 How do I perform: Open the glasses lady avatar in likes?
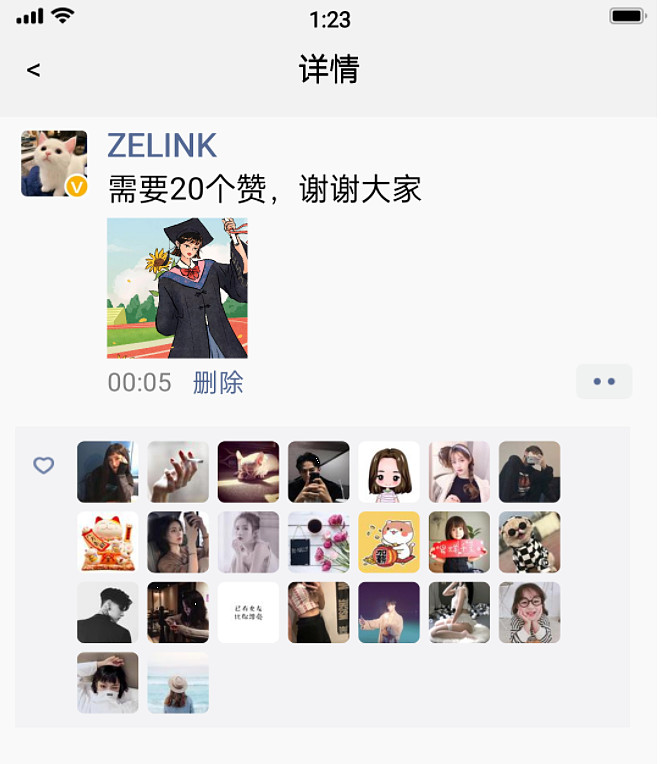[529, 612]
